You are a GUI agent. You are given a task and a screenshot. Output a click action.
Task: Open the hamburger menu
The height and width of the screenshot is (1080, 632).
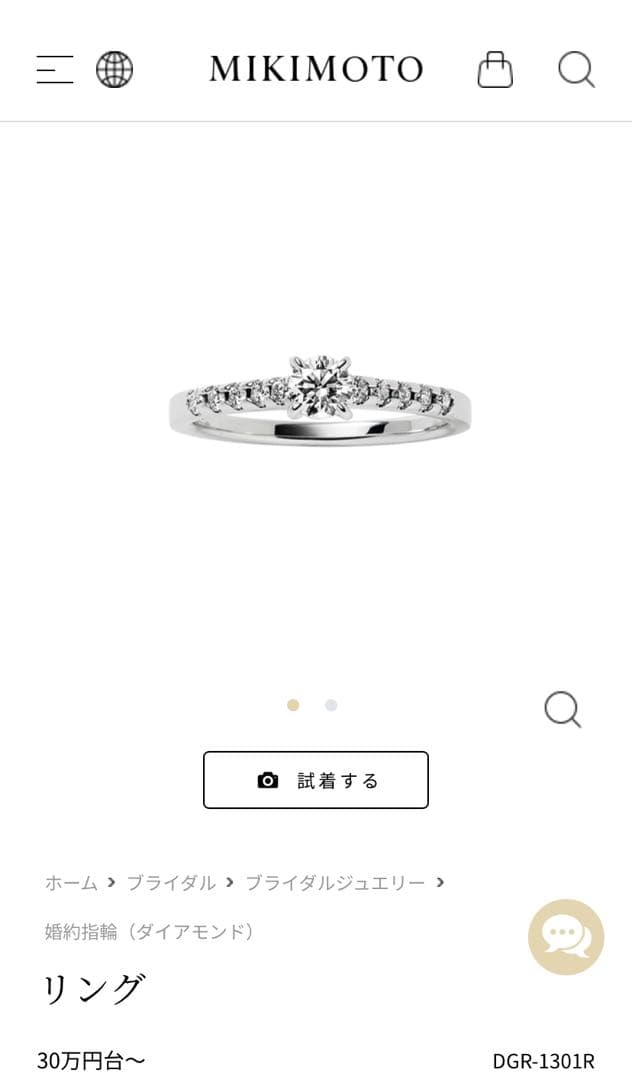pyautogui.click(x=55, y=69)
